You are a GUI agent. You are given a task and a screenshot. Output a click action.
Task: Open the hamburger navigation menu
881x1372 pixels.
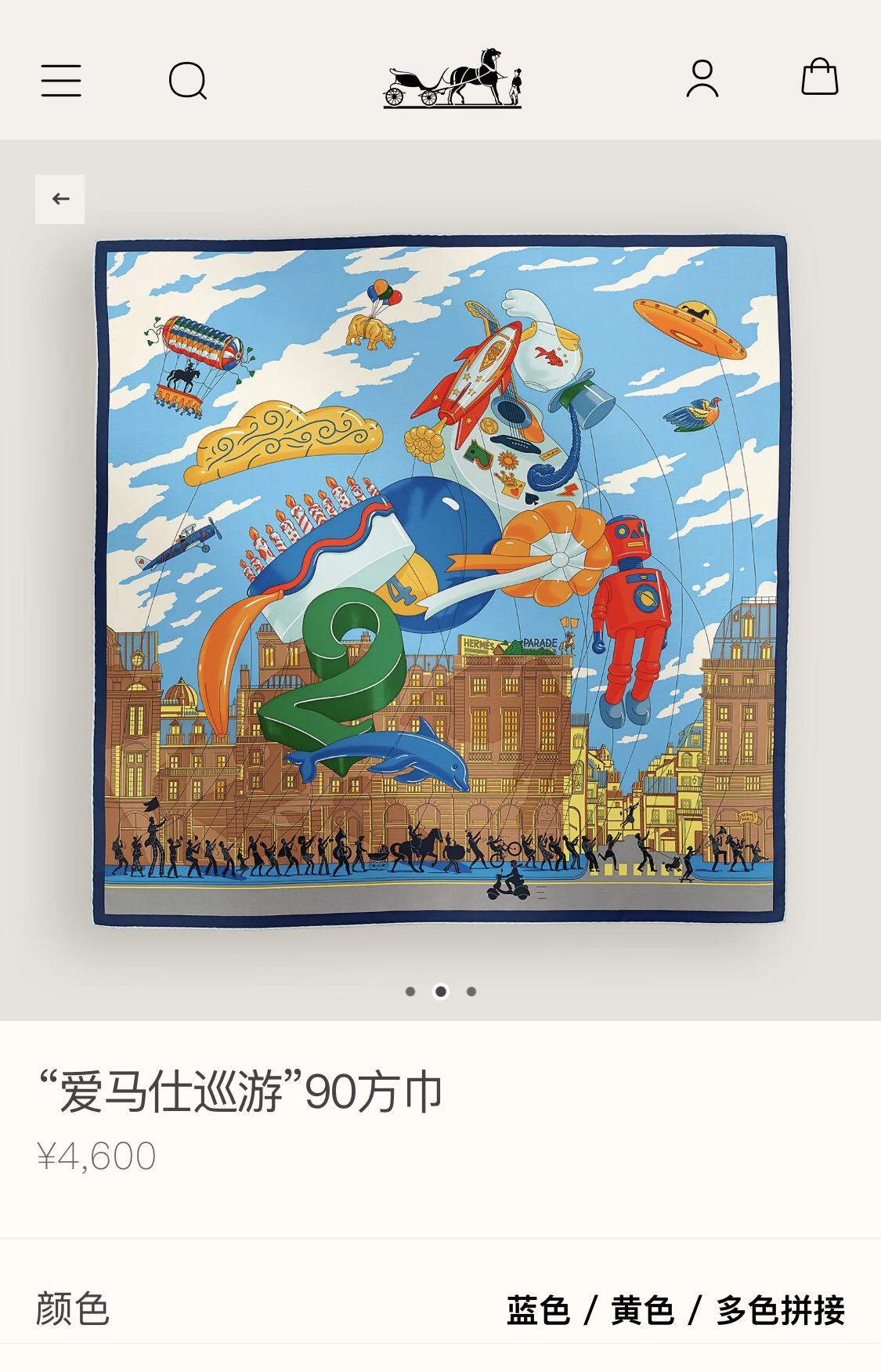click(61, 81)
